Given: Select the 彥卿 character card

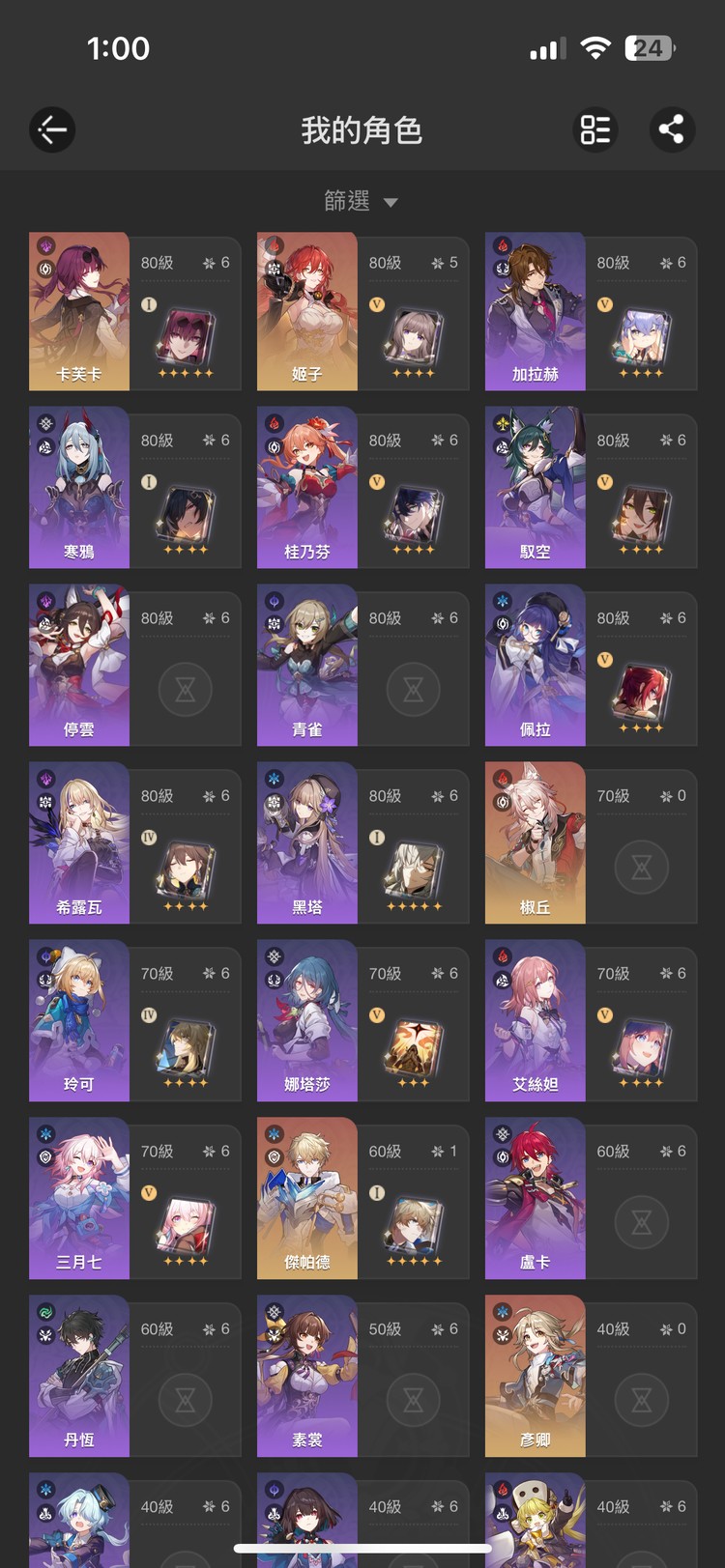Looking at the screenshot, I should point(591,1377).
